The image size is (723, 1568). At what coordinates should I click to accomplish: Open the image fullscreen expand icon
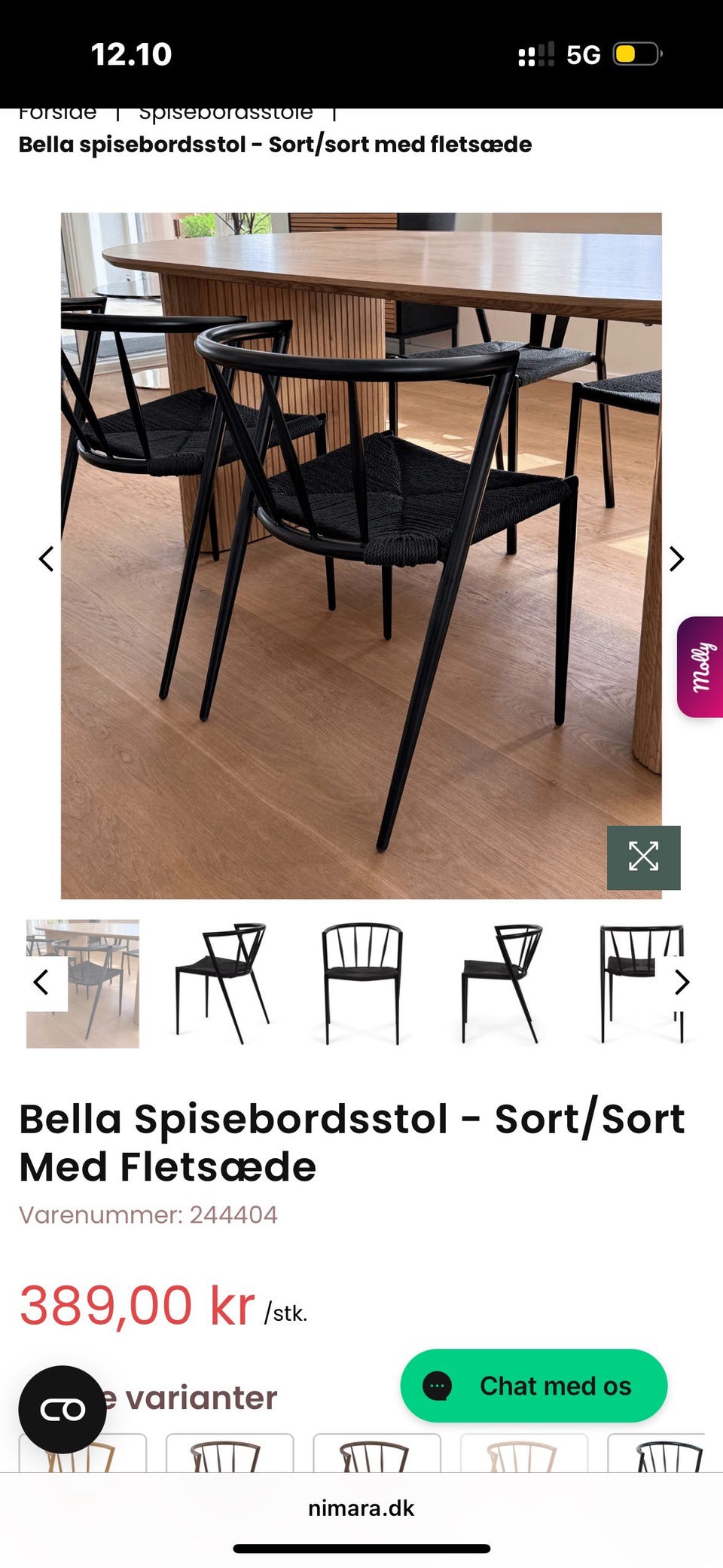point(644,857)
